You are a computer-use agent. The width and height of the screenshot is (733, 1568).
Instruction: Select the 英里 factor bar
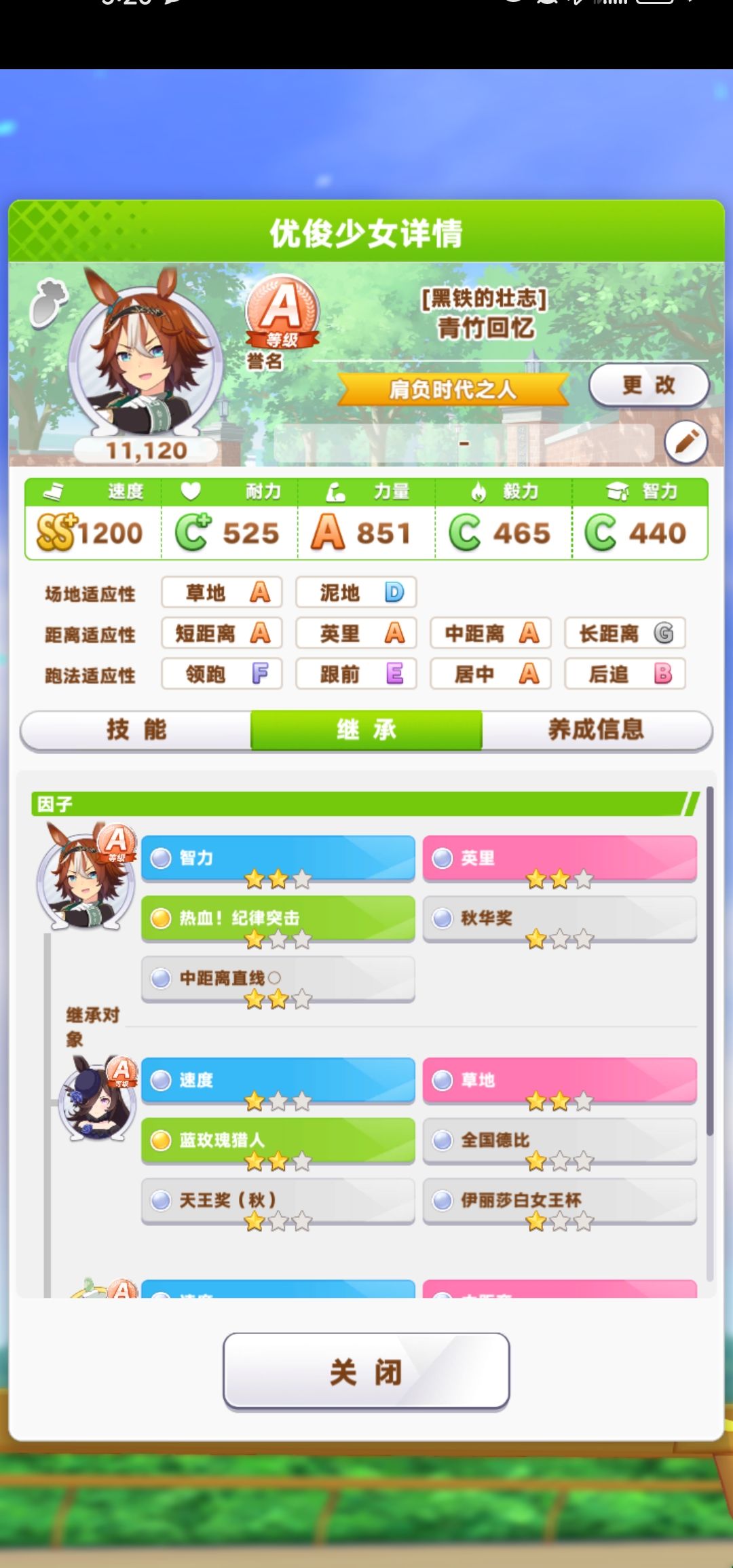(x=560, y=859)
